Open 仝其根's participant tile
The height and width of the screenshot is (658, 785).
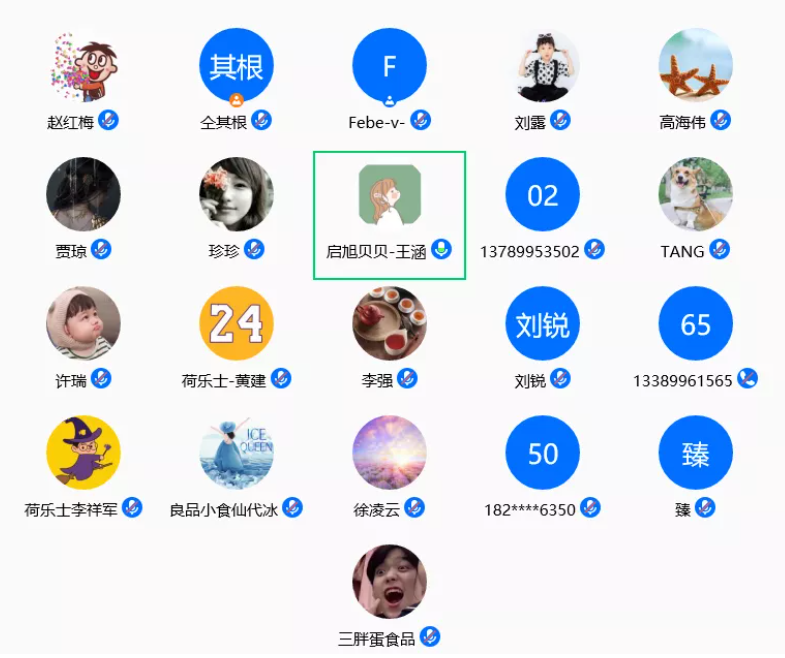(x=237, y=66)
